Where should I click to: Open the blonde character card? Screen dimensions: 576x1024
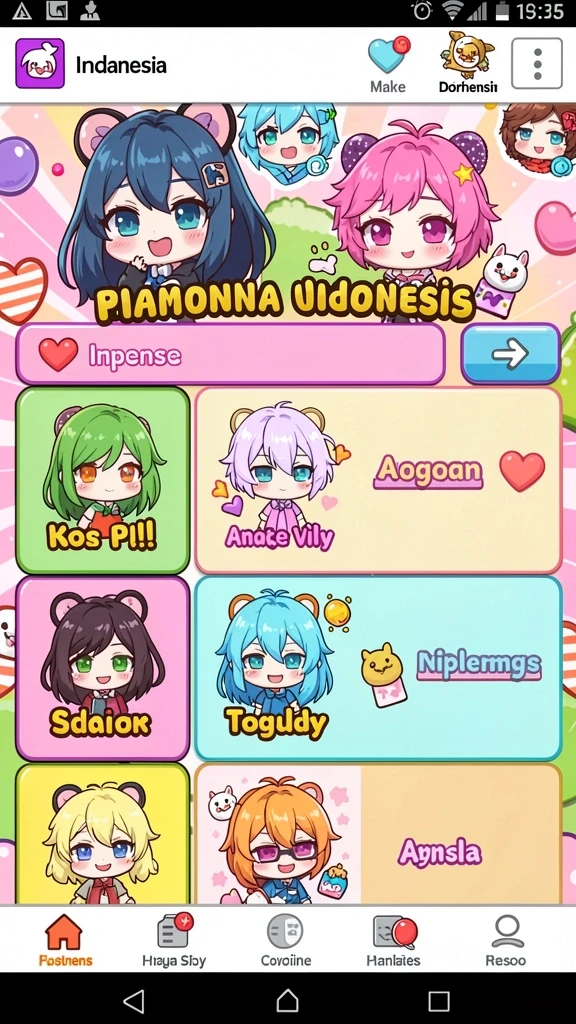click(x=103, y=834)
